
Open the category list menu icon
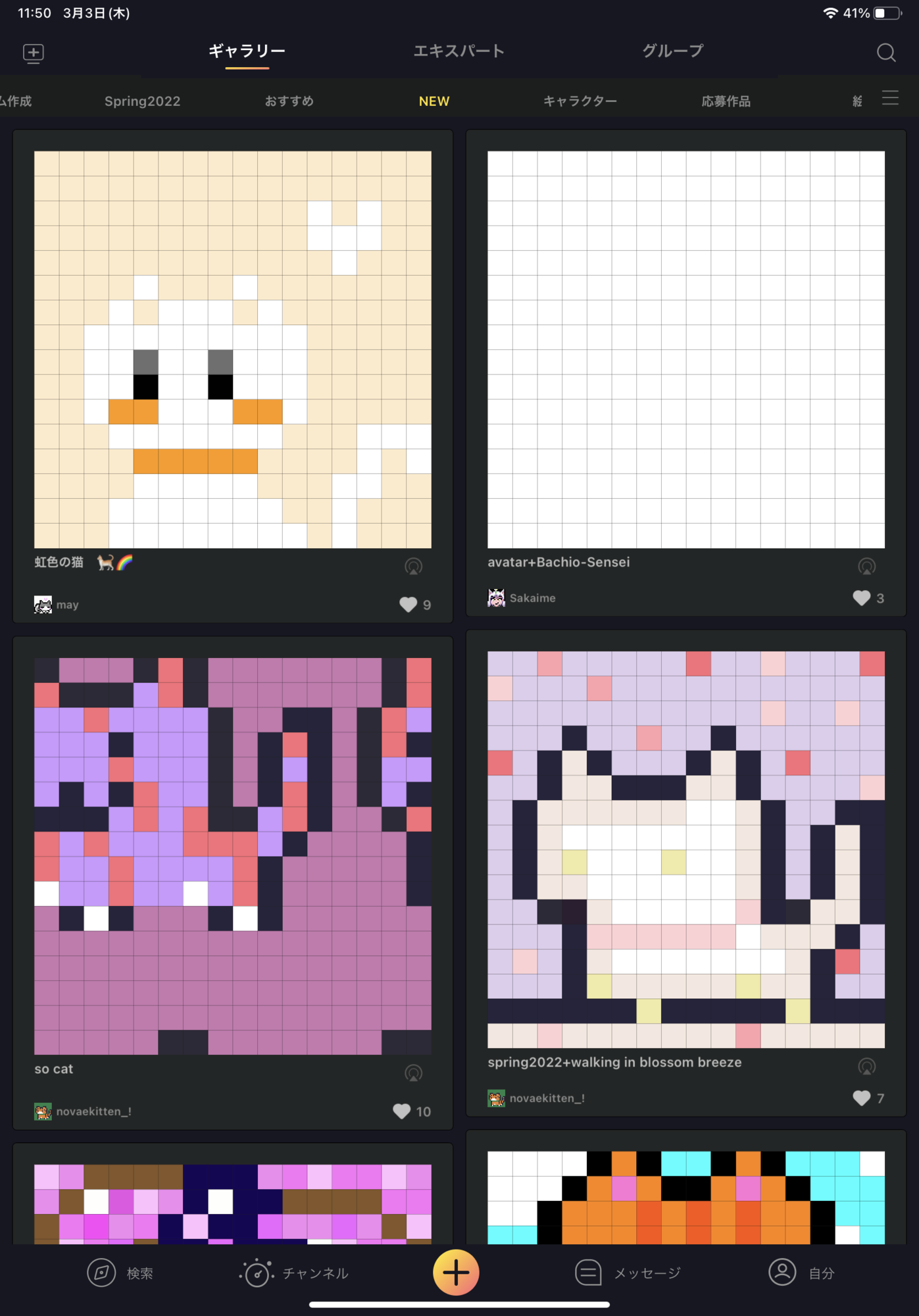(890, 99)
